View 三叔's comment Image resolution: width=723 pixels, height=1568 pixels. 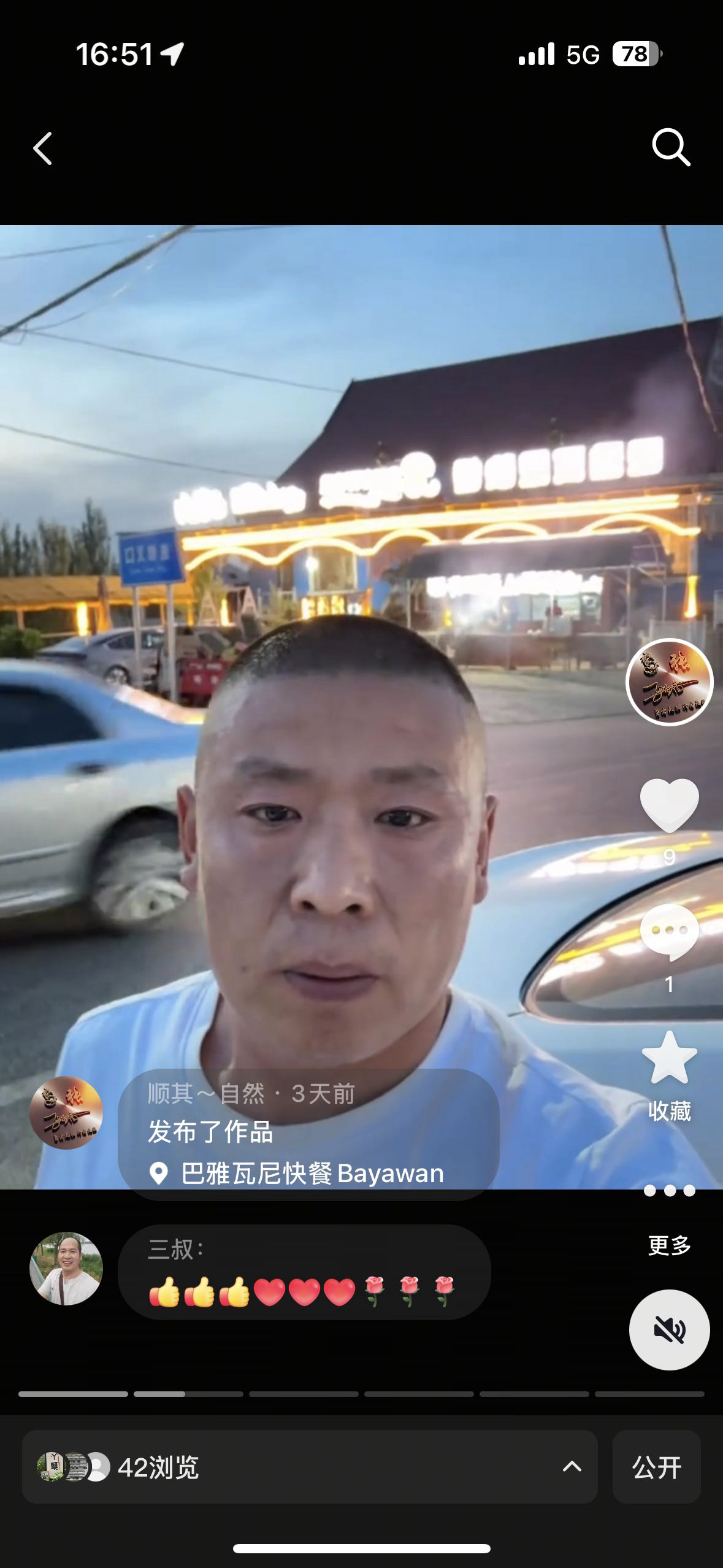304,1272
